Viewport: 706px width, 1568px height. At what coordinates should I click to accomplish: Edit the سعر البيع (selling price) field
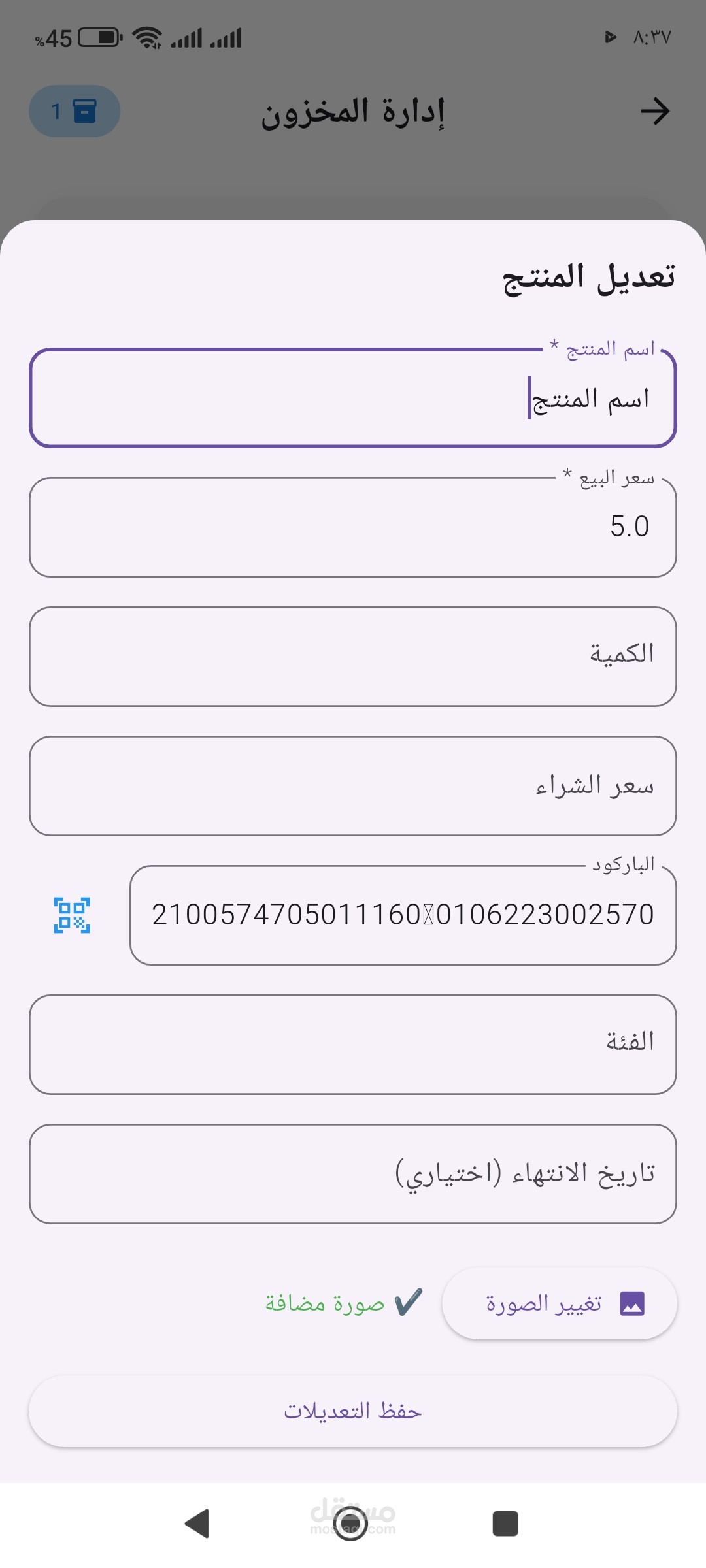pyautogui.click(x=353, y=527)
